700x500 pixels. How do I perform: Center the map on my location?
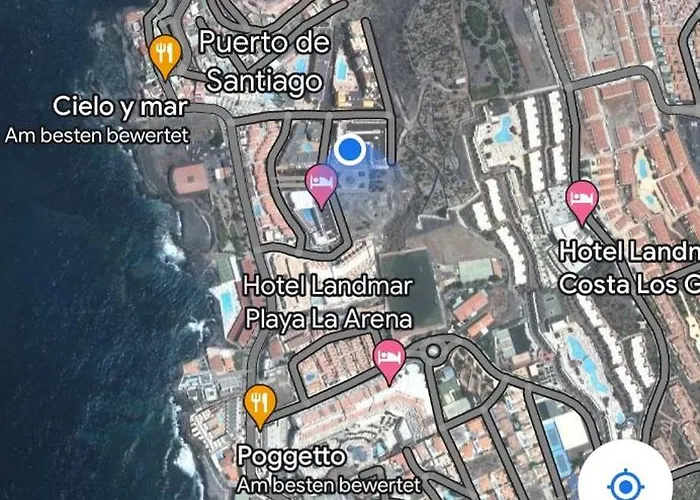pyautogui.click(x=625, y=484)
